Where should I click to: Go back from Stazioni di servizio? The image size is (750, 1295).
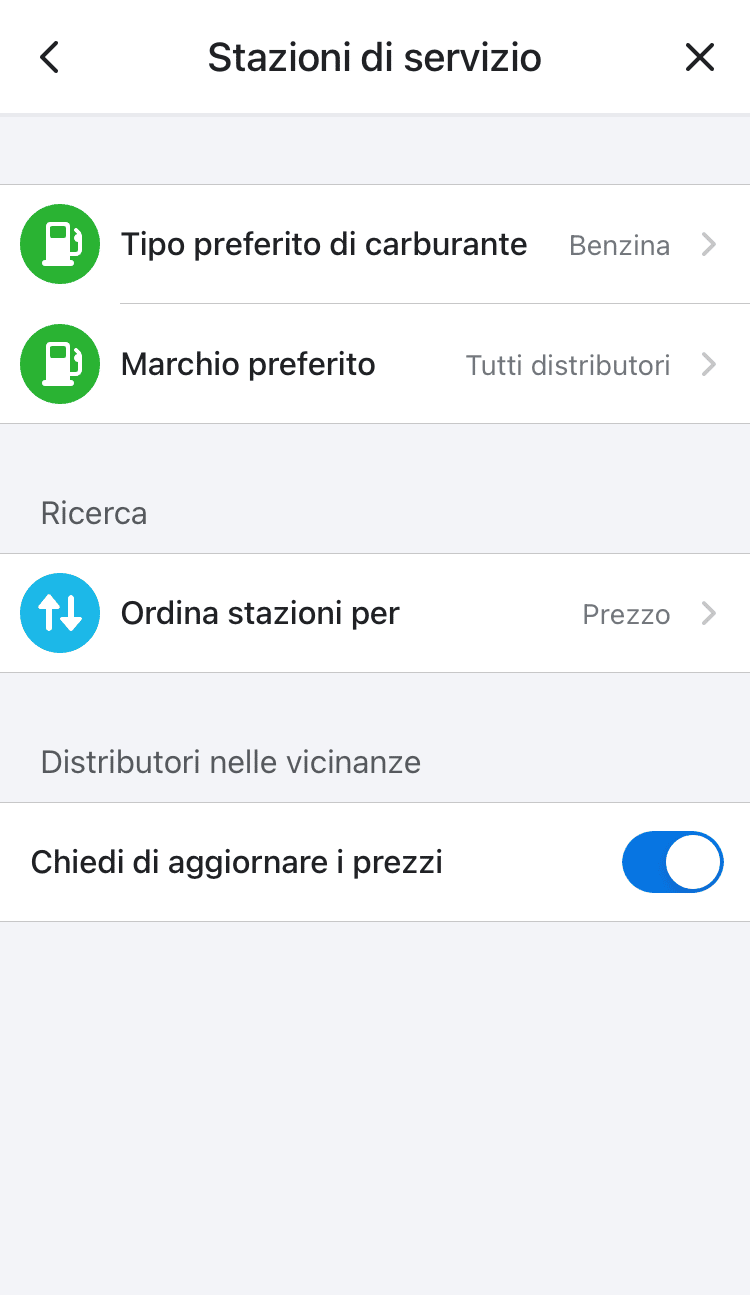click(x=49, y=58)
